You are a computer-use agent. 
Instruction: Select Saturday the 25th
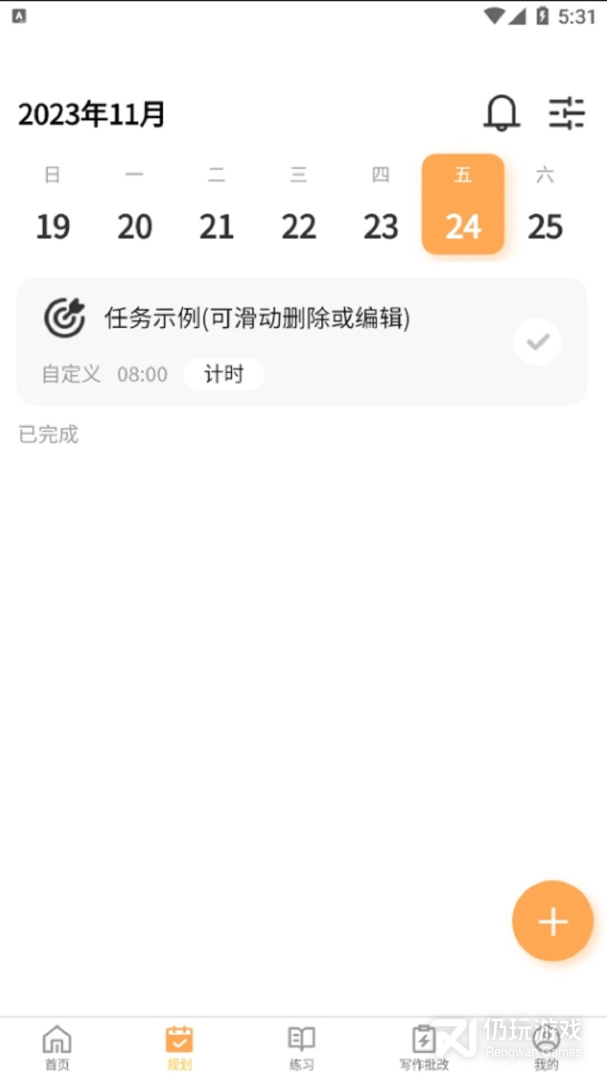[545, 205]
